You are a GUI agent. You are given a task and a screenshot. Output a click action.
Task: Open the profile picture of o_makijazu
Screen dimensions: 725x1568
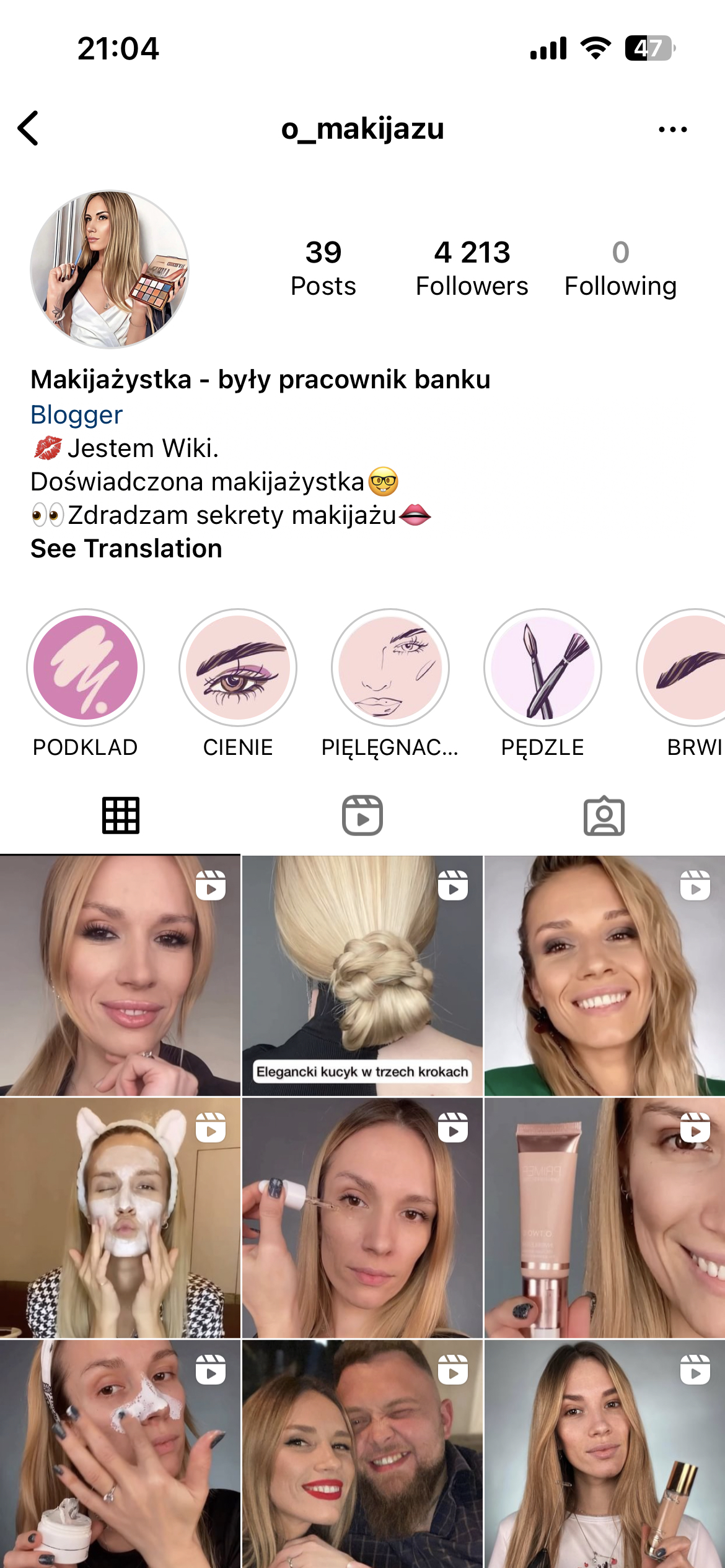coord(110,269)
